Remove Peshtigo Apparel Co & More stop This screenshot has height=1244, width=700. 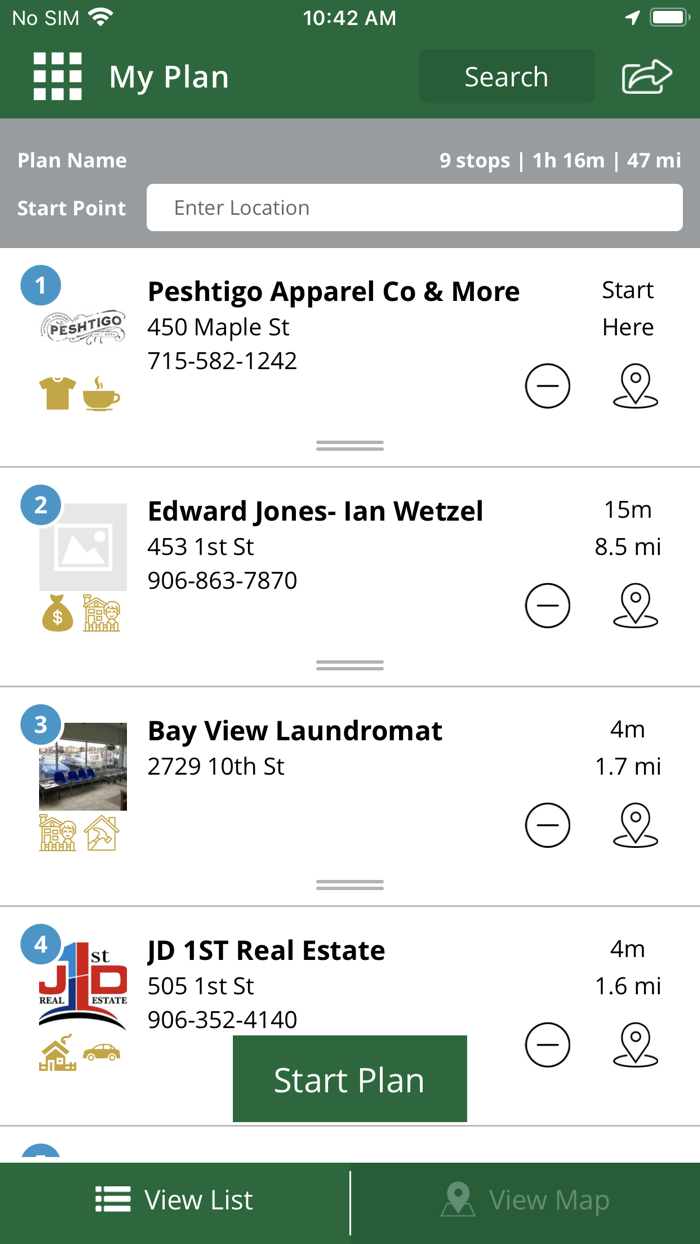[547, 386]
